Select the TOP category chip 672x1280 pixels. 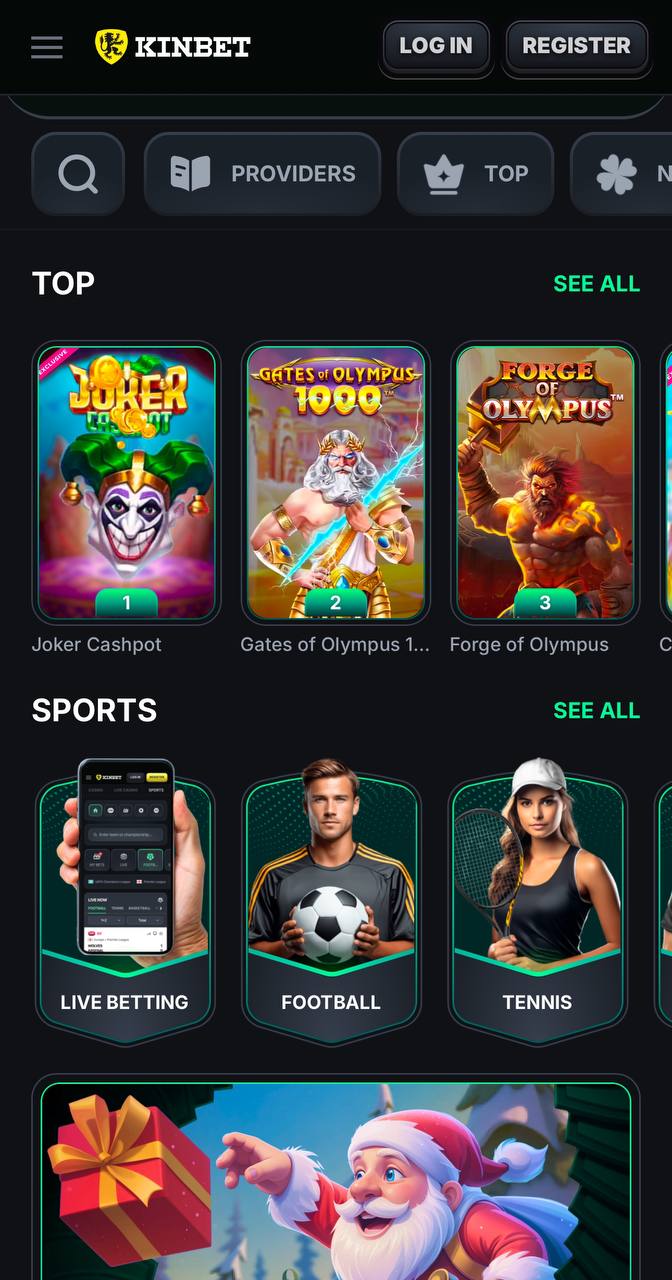coord(475,174)
